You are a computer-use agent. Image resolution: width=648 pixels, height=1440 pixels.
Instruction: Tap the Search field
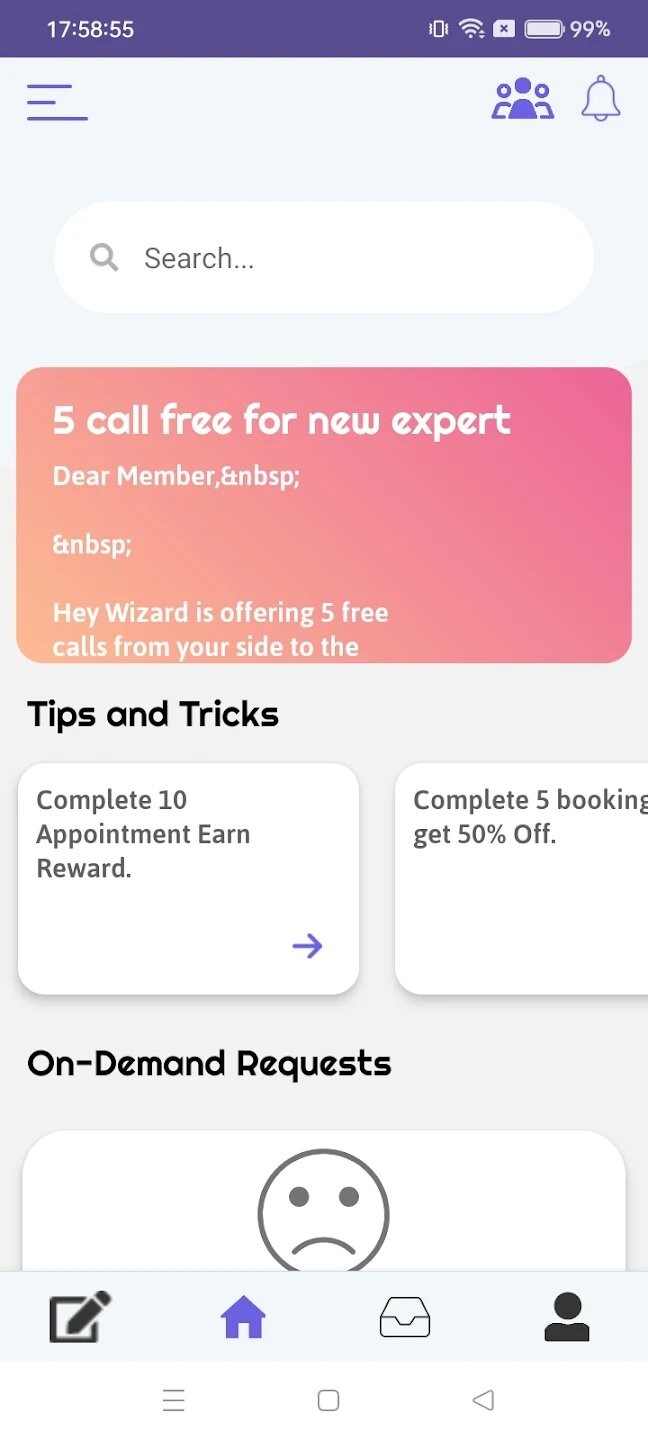(324, 258)
